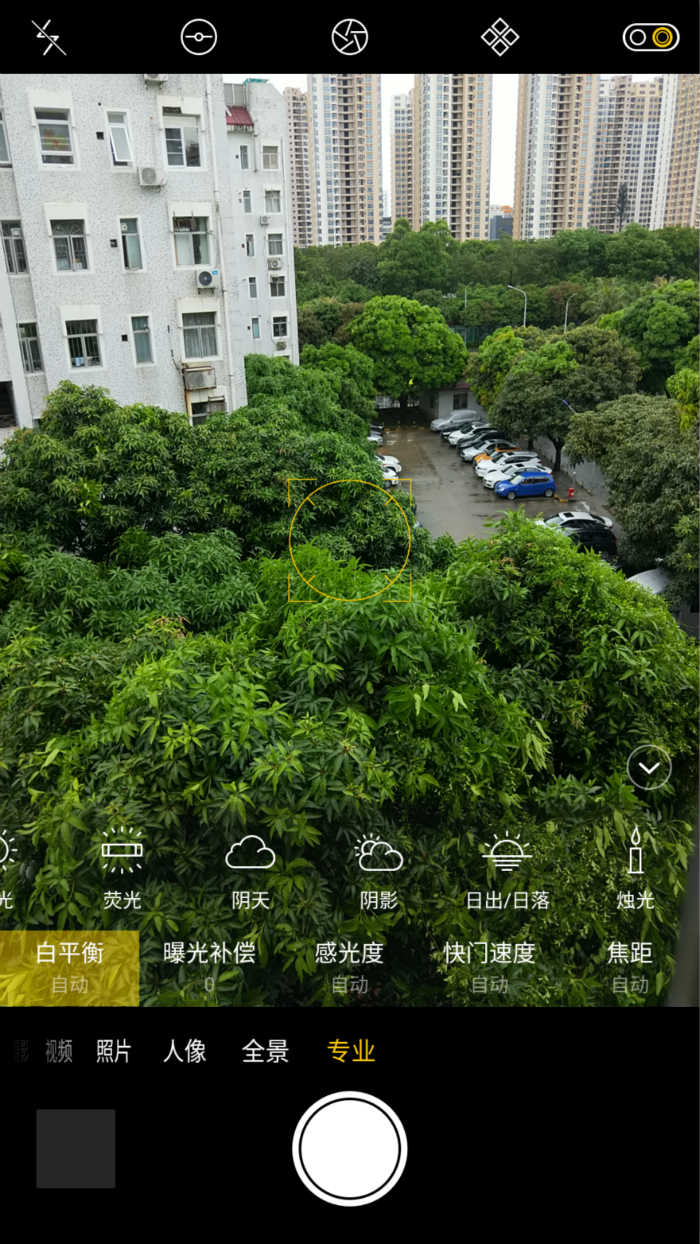Screen dimensions: 700x1244
Task: Open the shutter aperture icon in the top bar
Action: (x=350, y=37)
